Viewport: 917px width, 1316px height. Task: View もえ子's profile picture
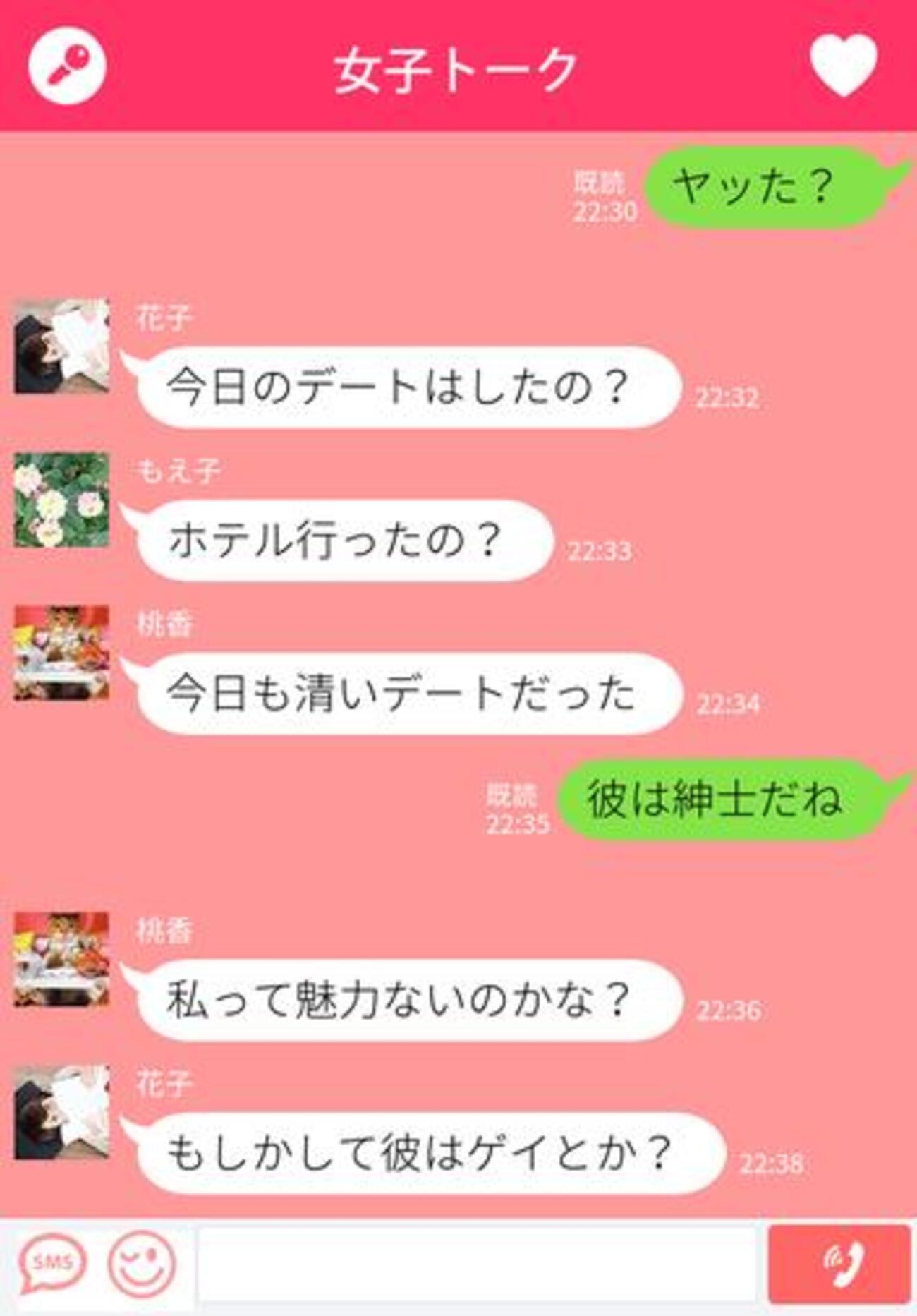(62, 500)
